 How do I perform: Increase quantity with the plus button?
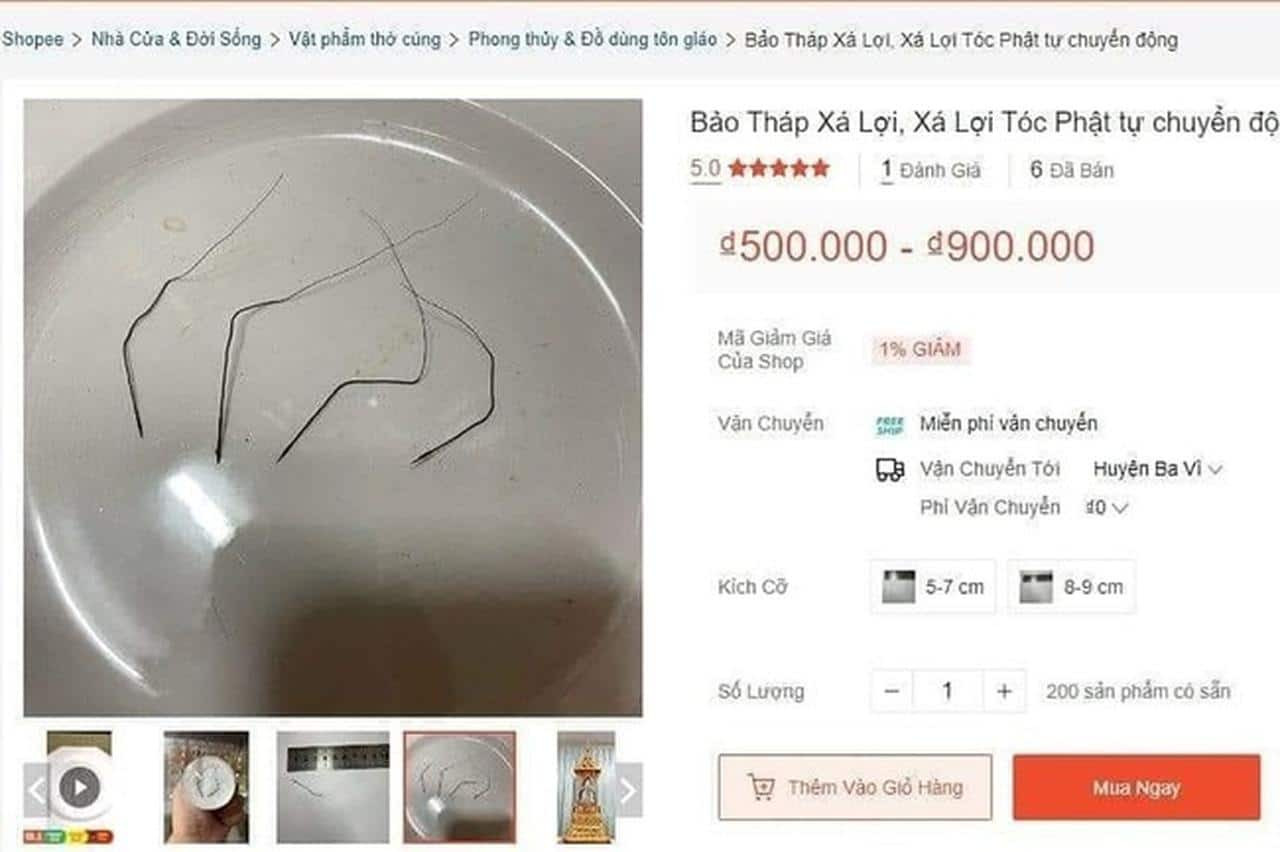[x=1004, y=691]
